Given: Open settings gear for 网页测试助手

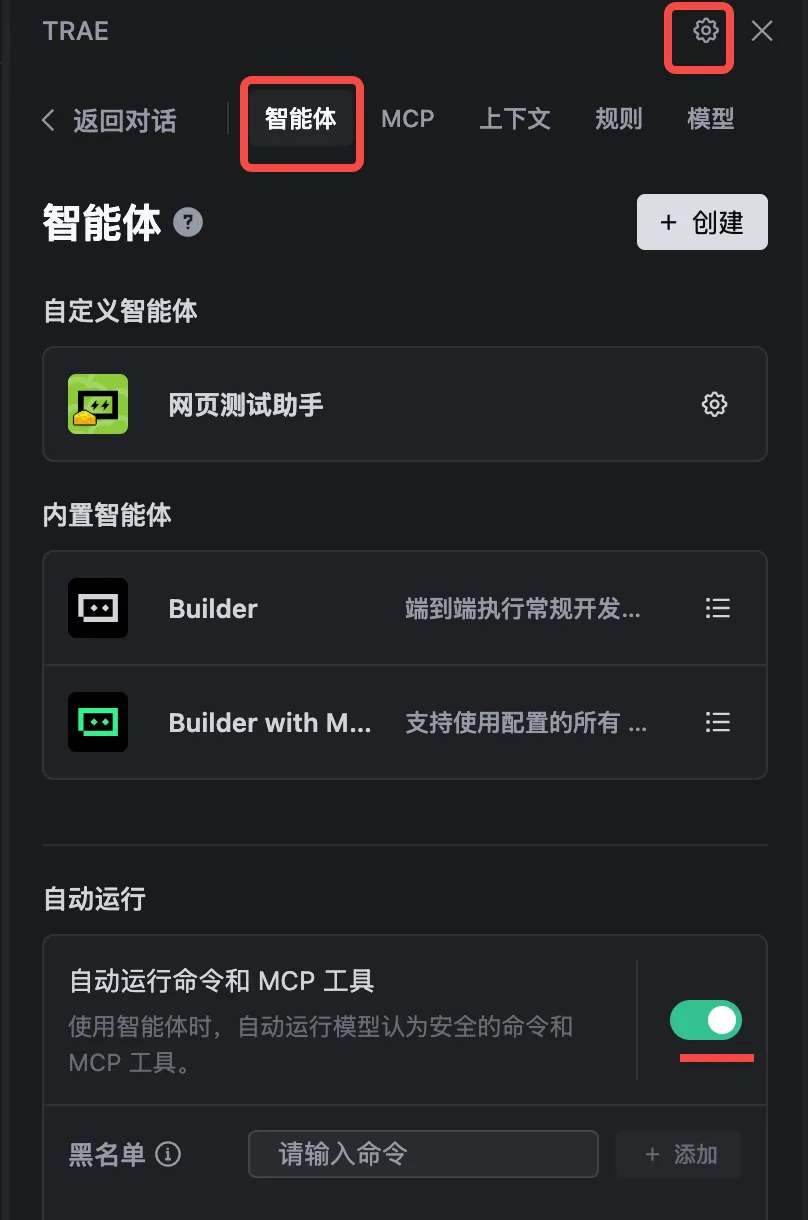Looking at the screenshot, I should [714, 404].
